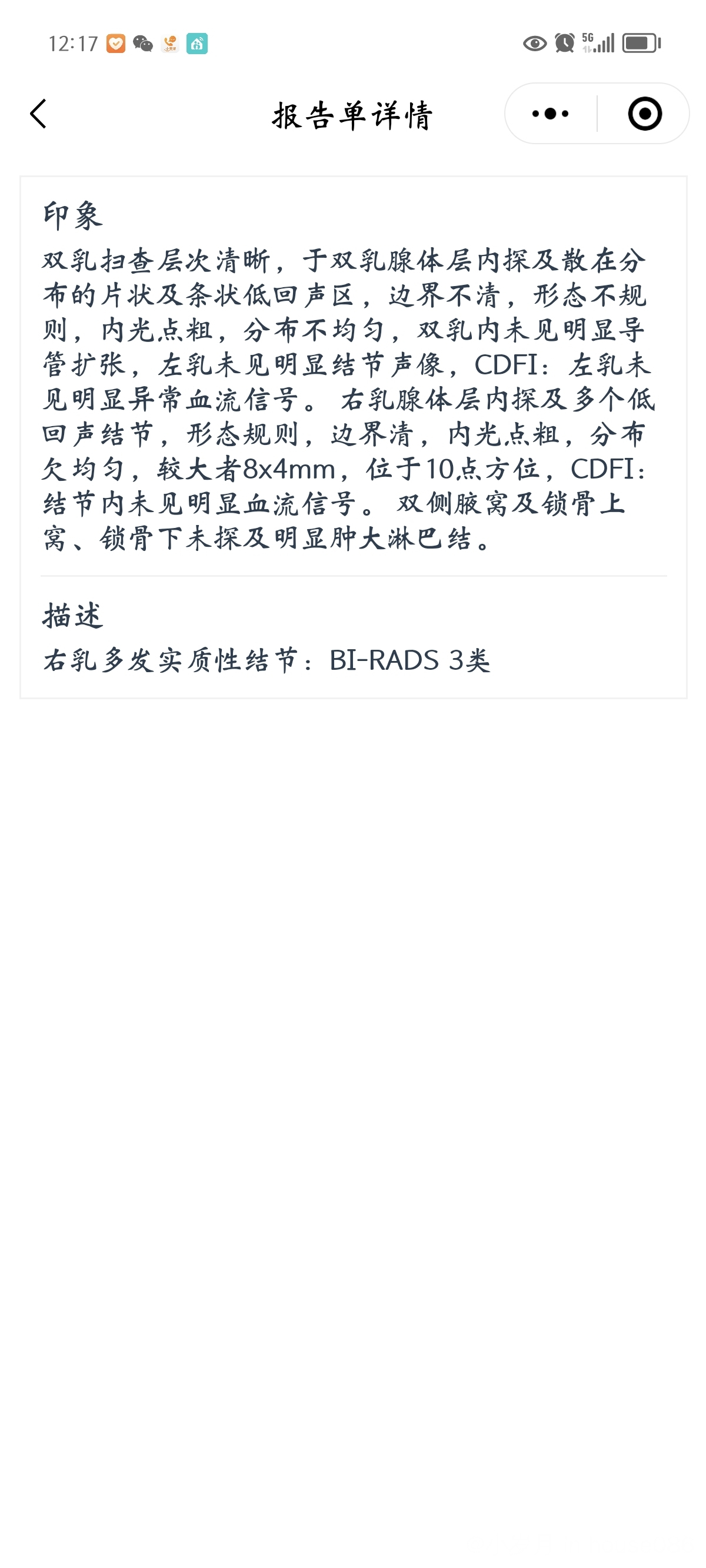Go back from the report details page

38,114
